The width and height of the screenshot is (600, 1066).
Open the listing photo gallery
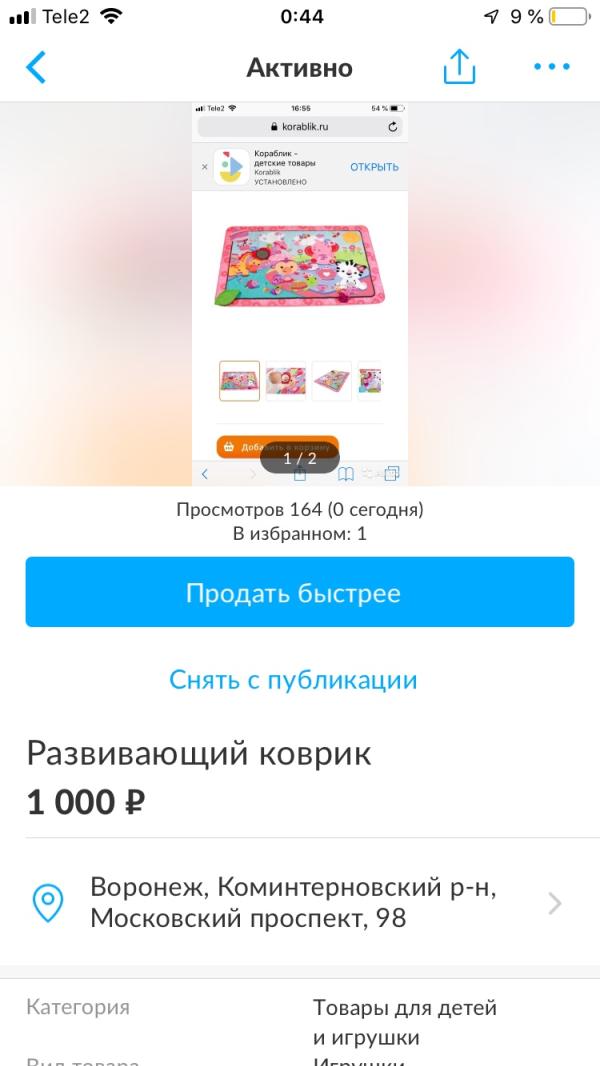[x=300, y=294]
